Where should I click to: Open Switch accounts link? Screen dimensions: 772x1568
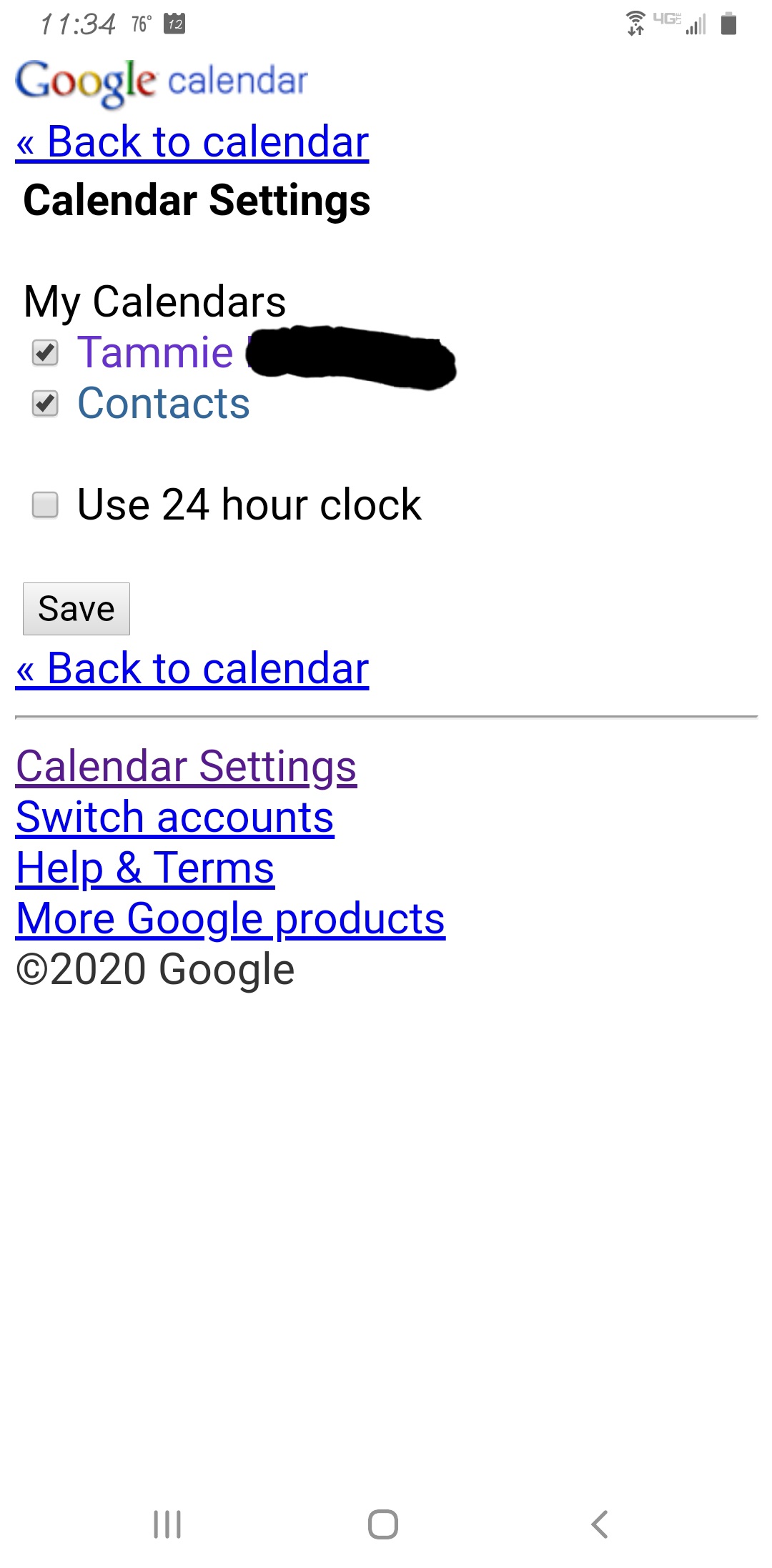[175, 818]
